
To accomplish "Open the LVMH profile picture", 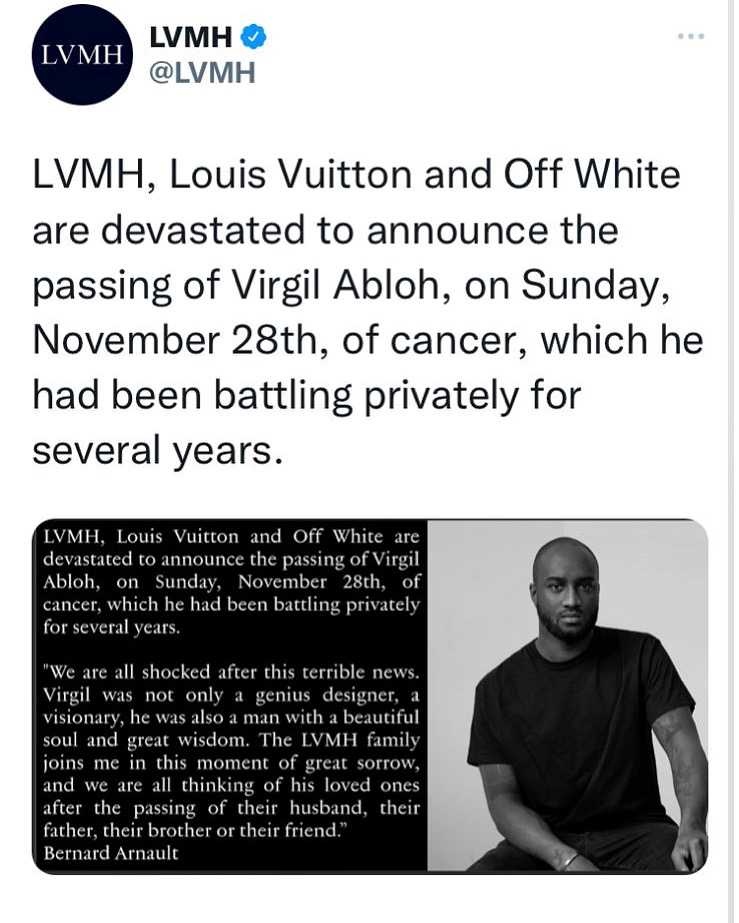I will pyautogui.click(x=75, y=56).
